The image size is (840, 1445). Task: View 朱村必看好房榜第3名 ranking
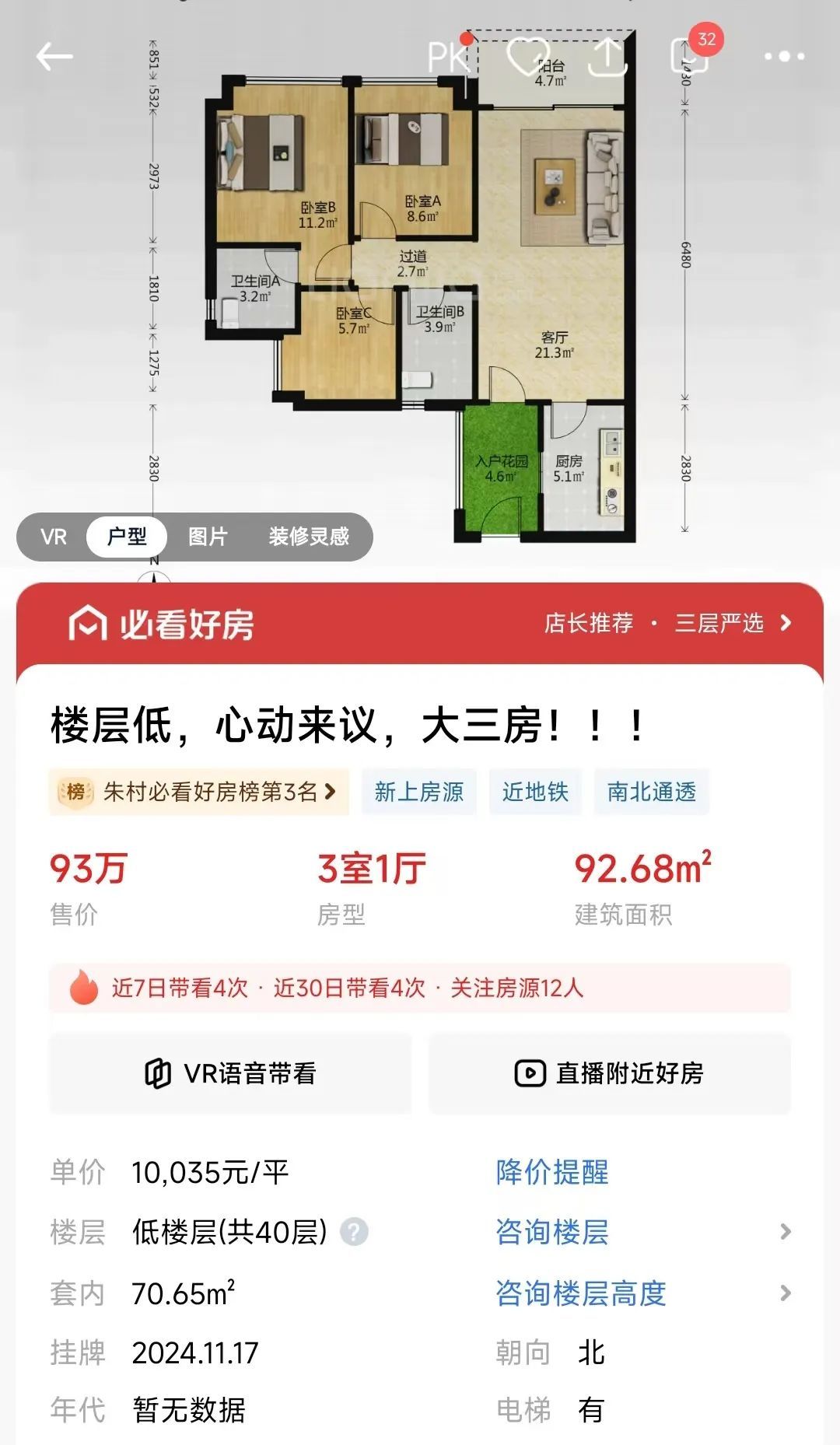pyautogui.click(x=199, y=792)
